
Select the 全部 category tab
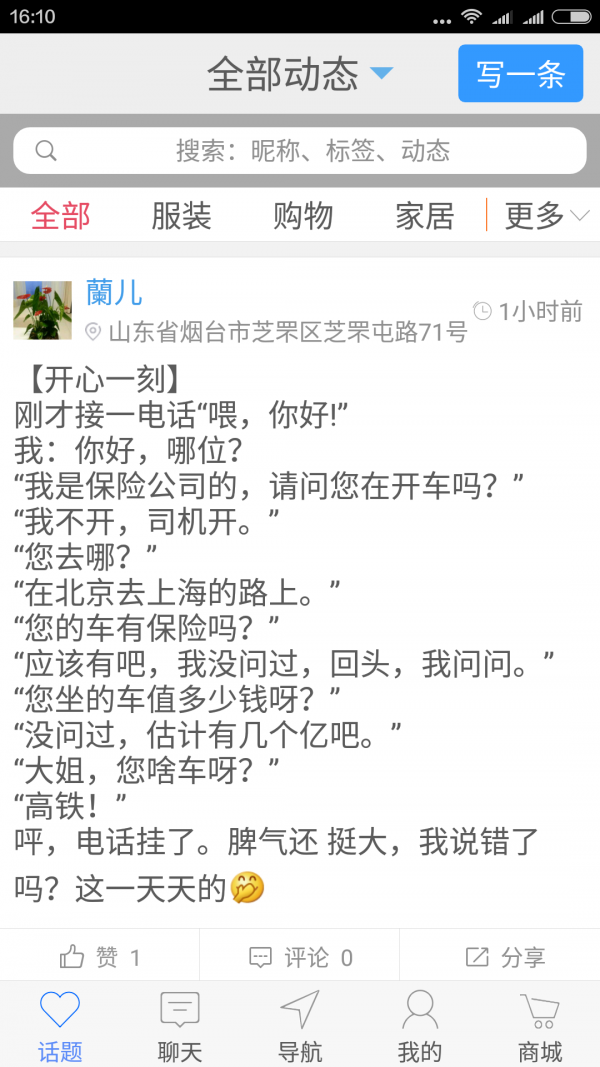(x=60, y=215)
